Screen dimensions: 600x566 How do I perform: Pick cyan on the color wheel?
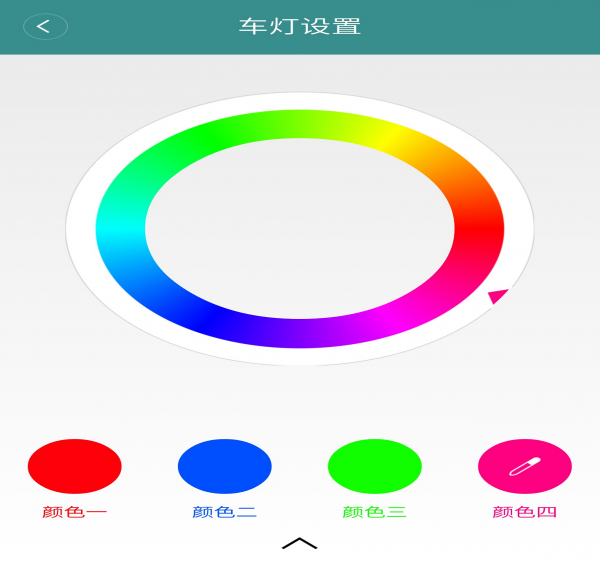121,231
